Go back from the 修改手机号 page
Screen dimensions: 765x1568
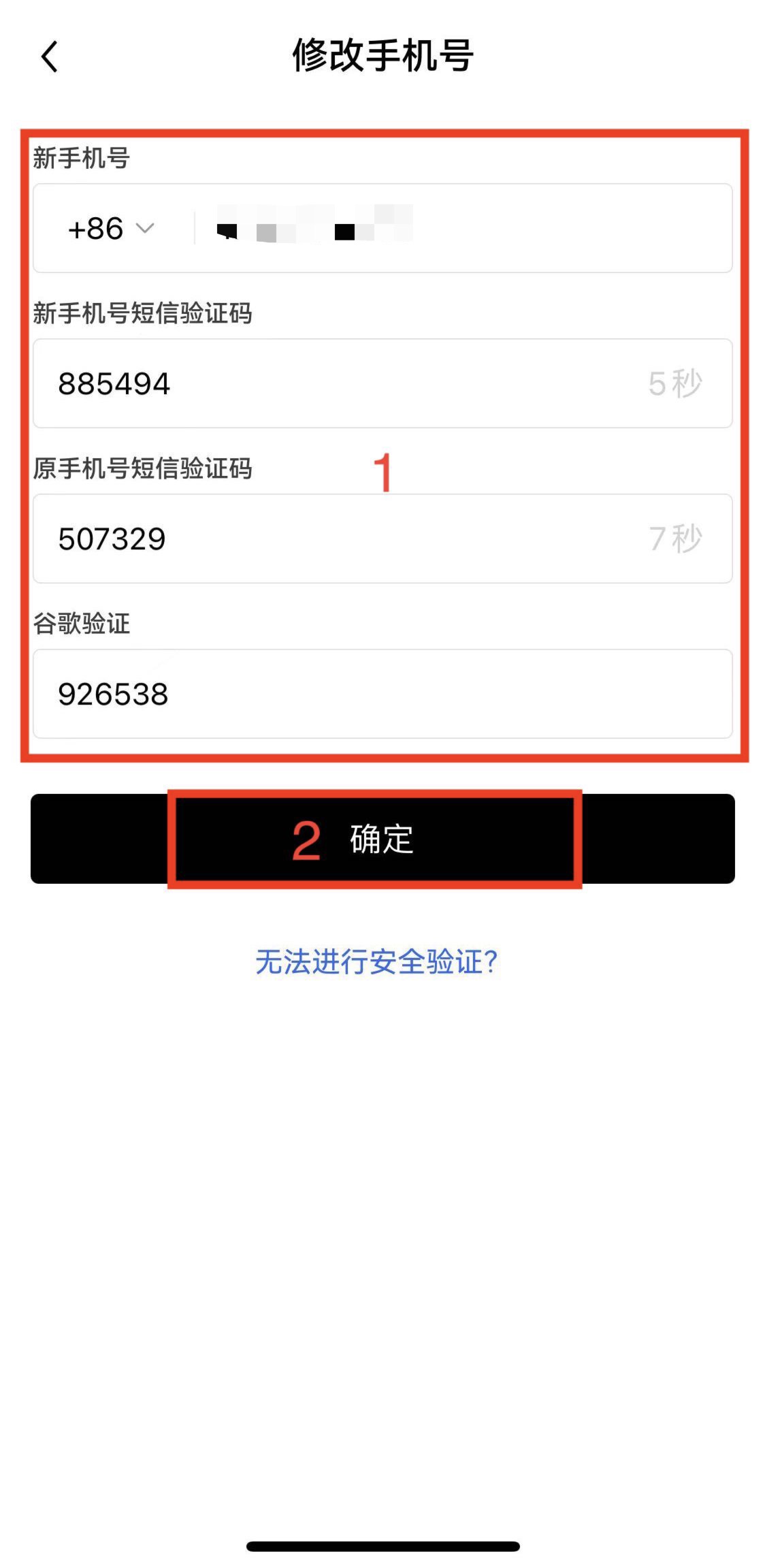[x=50, y=57]
